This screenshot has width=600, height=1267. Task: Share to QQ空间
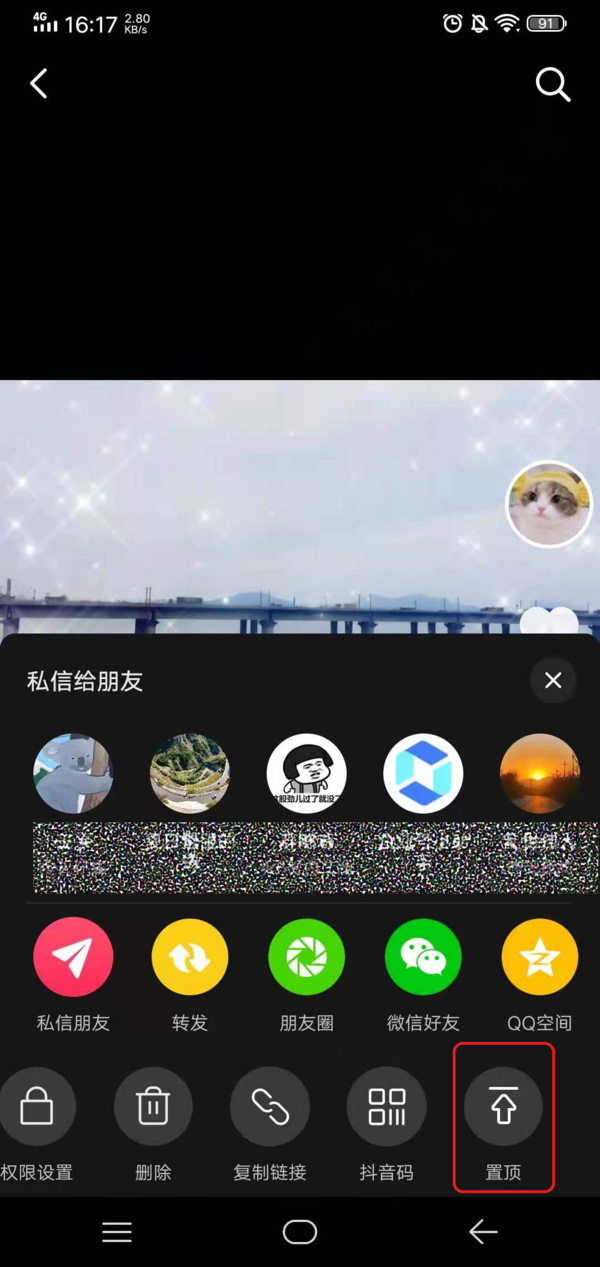[x=539, y=958]
